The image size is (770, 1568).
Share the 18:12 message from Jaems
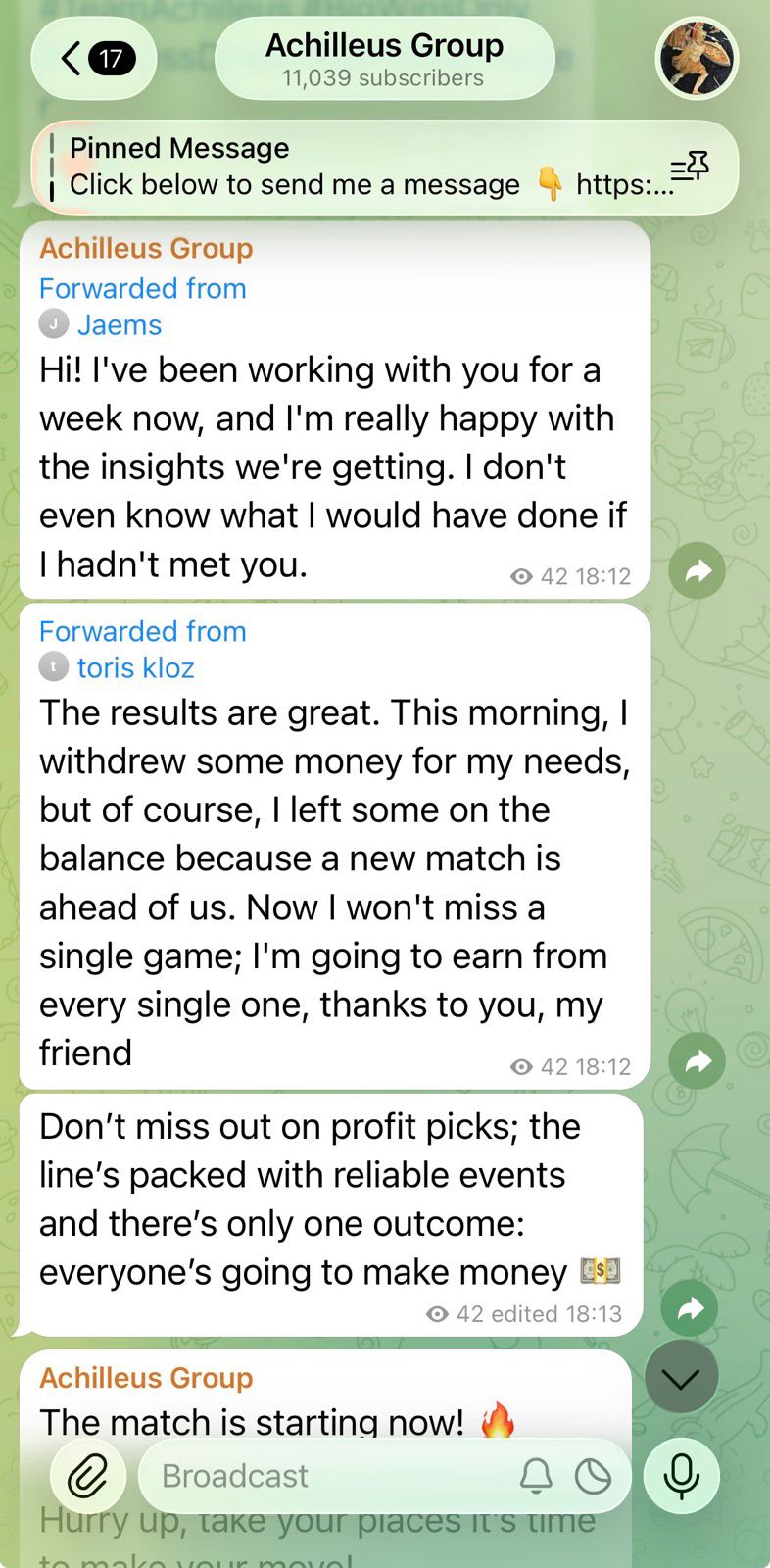[697, 570]
